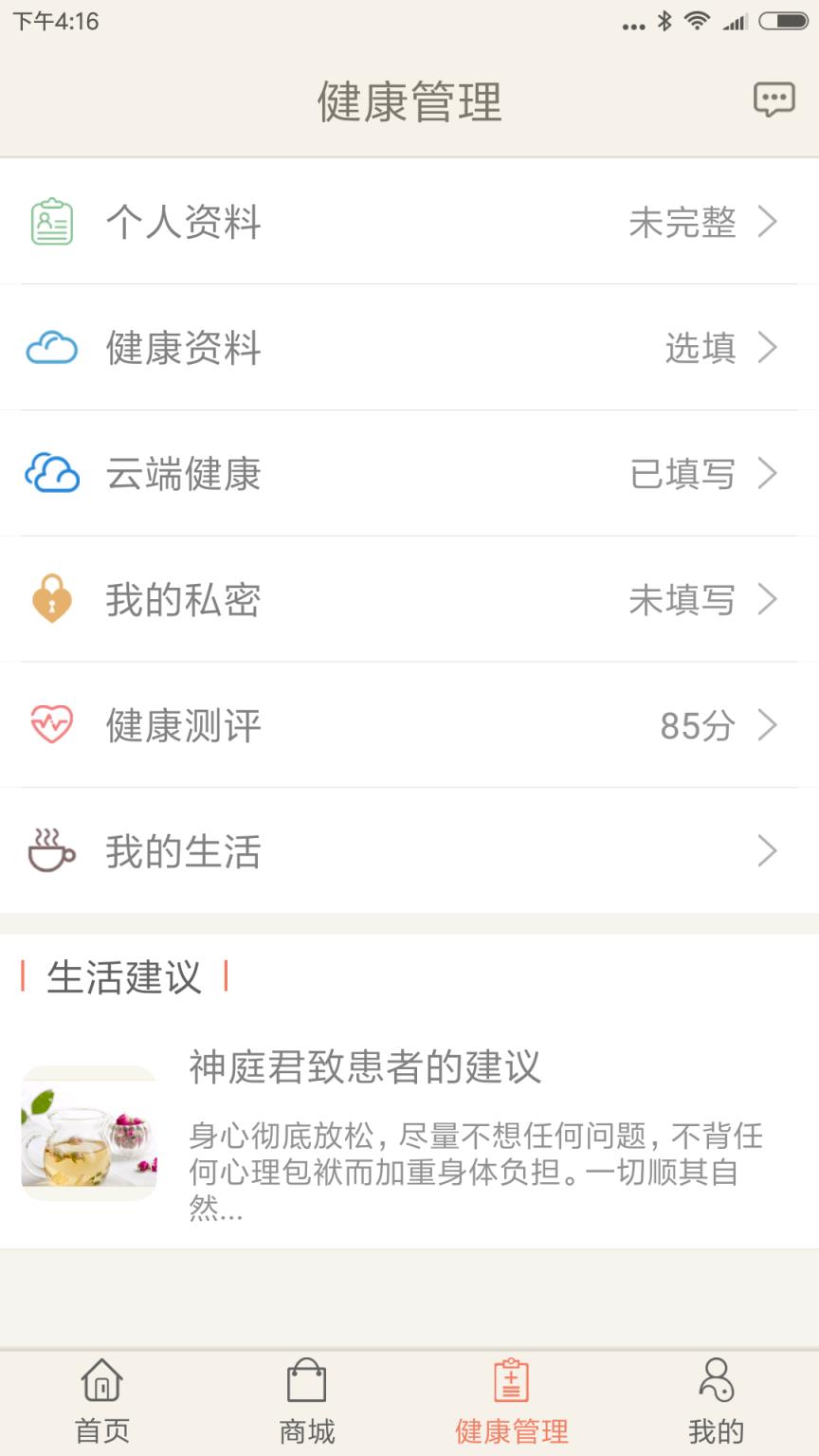819x1456 pixels.
Task: Go to 云端健康 cloud health
Action: [409, 474]
